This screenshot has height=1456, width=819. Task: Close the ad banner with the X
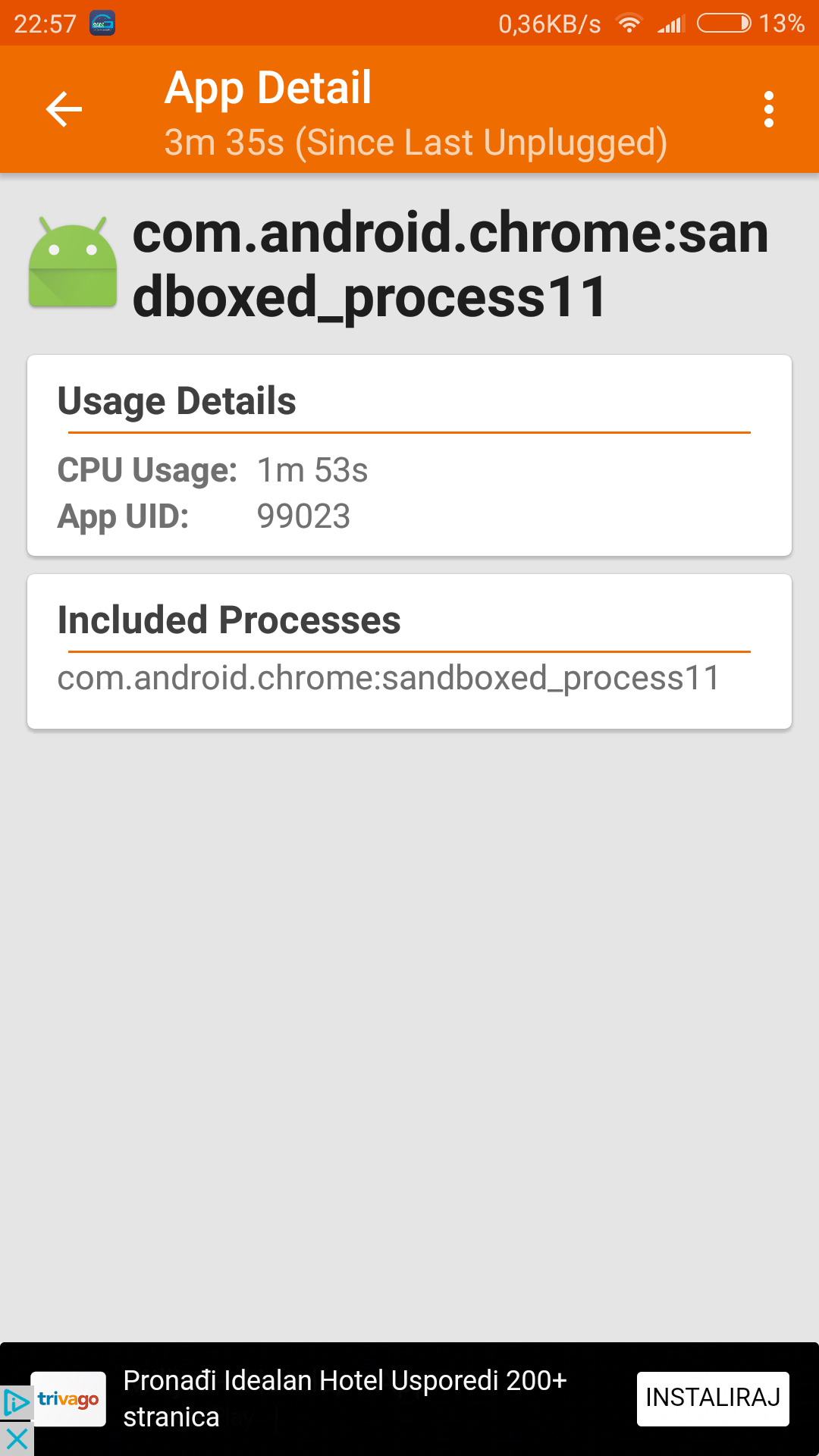tap(16, 1439)
